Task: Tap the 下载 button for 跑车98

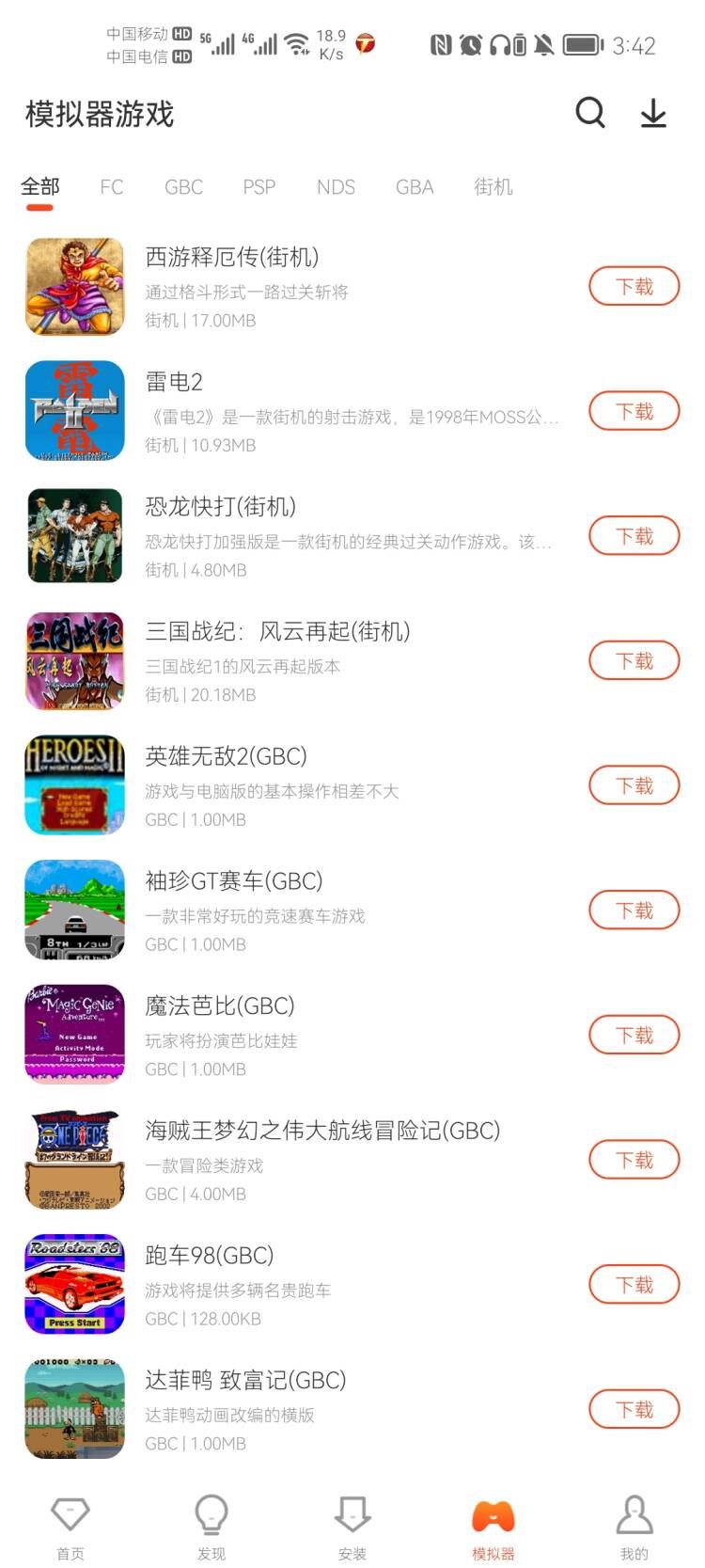Action: [634, 1284]
